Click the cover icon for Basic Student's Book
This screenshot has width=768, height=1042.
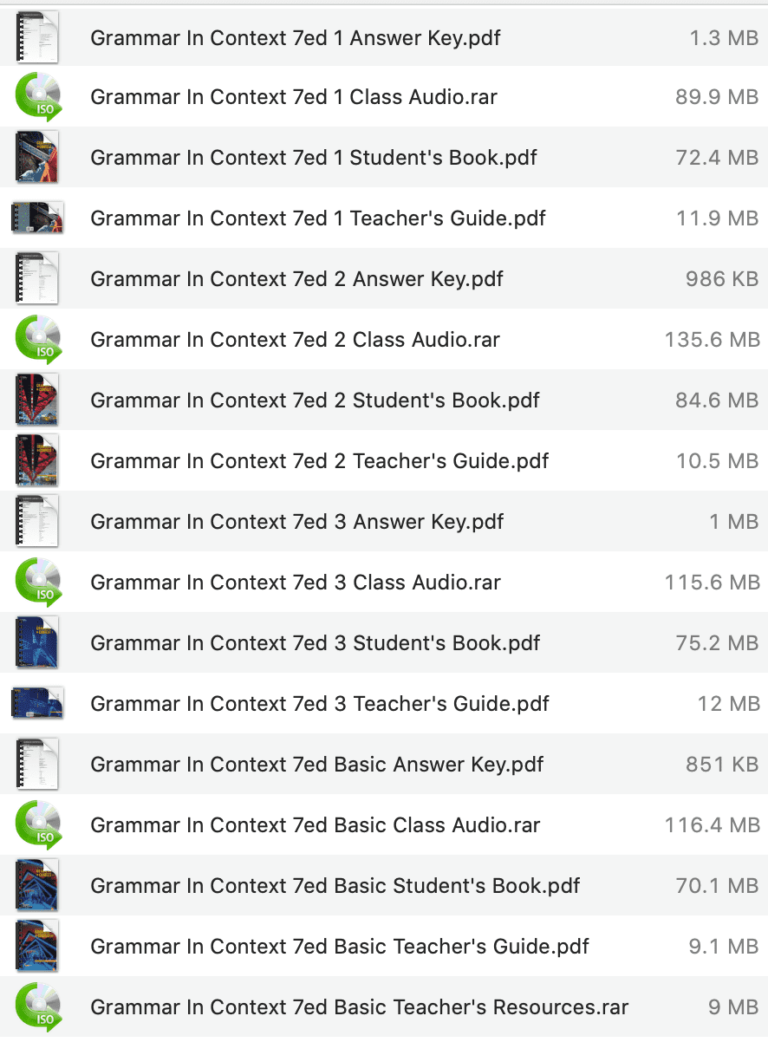(37, 885)
